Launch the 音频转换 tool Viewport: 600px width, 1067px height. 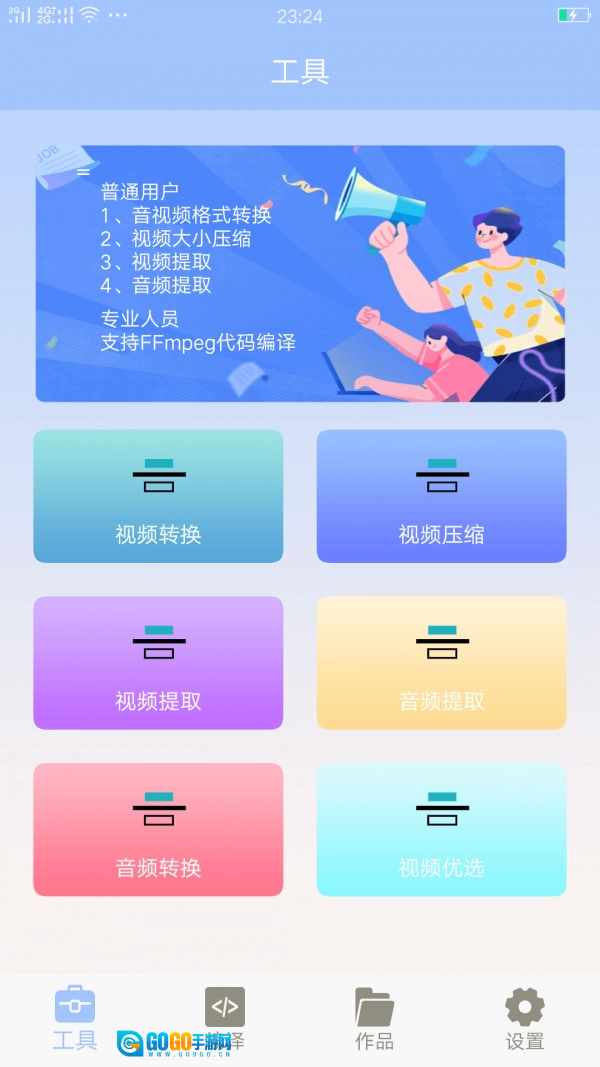pyautogui.click(x=158, y=829)
